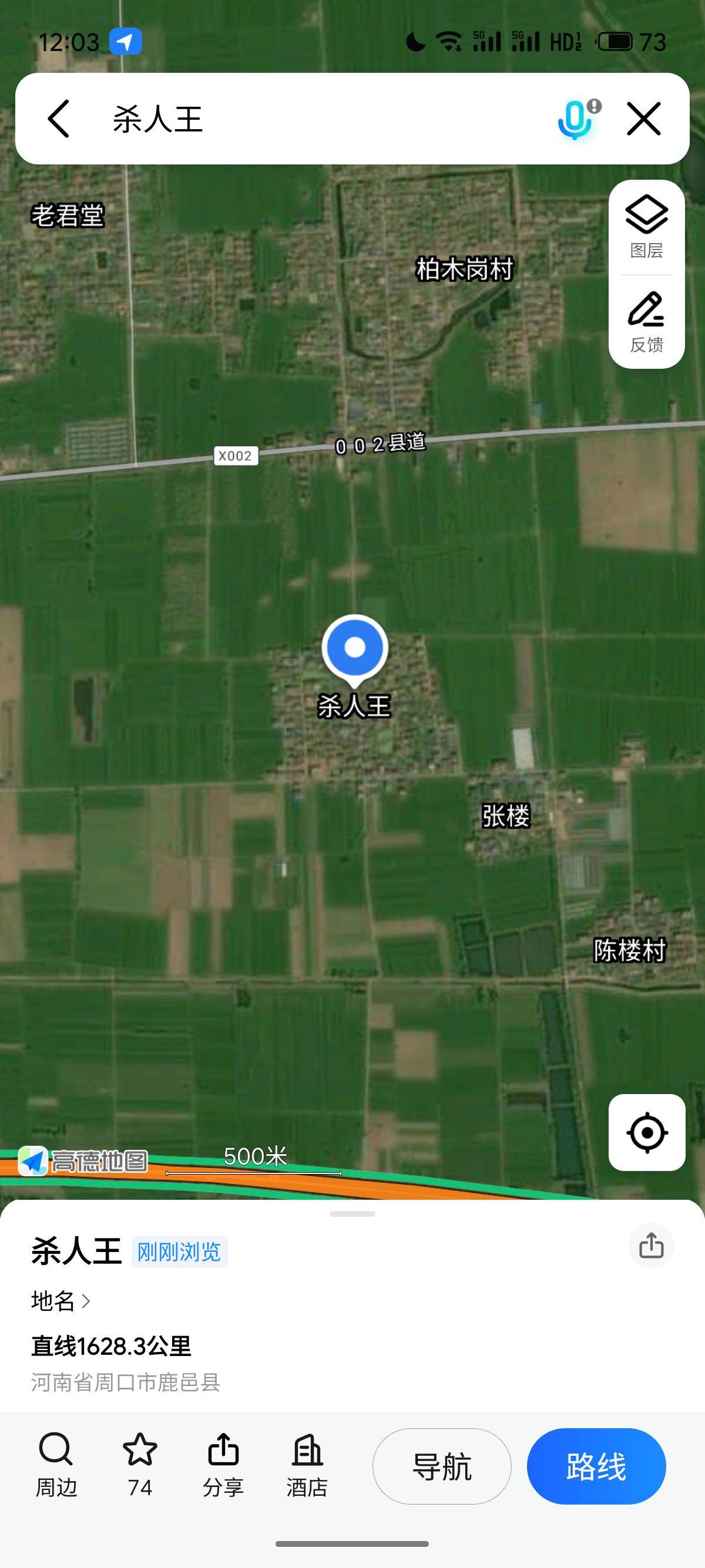
Task: Go back using the arrow in search bar
Action: (x=59, y=119)
